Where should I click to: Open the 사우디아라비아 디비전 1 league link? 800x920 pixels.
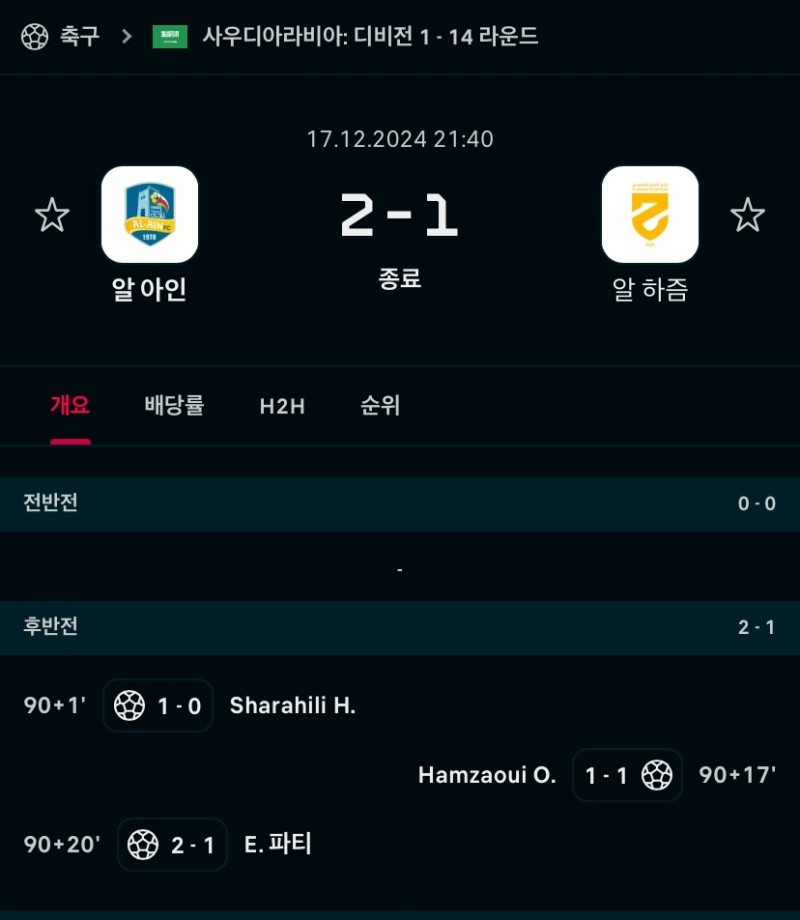click(370, 37)
